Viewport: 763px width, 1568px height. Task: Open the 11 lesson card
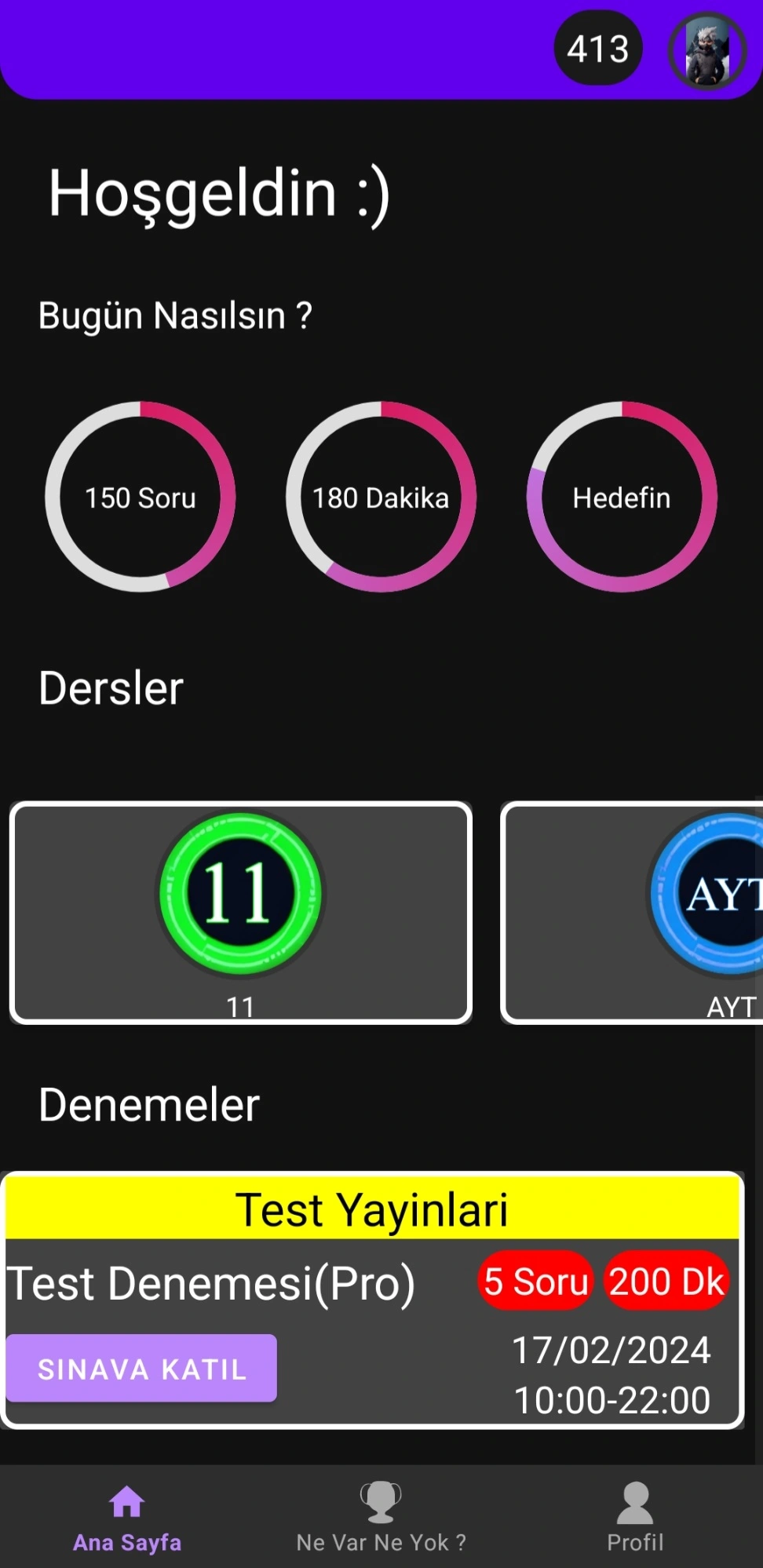240,913
